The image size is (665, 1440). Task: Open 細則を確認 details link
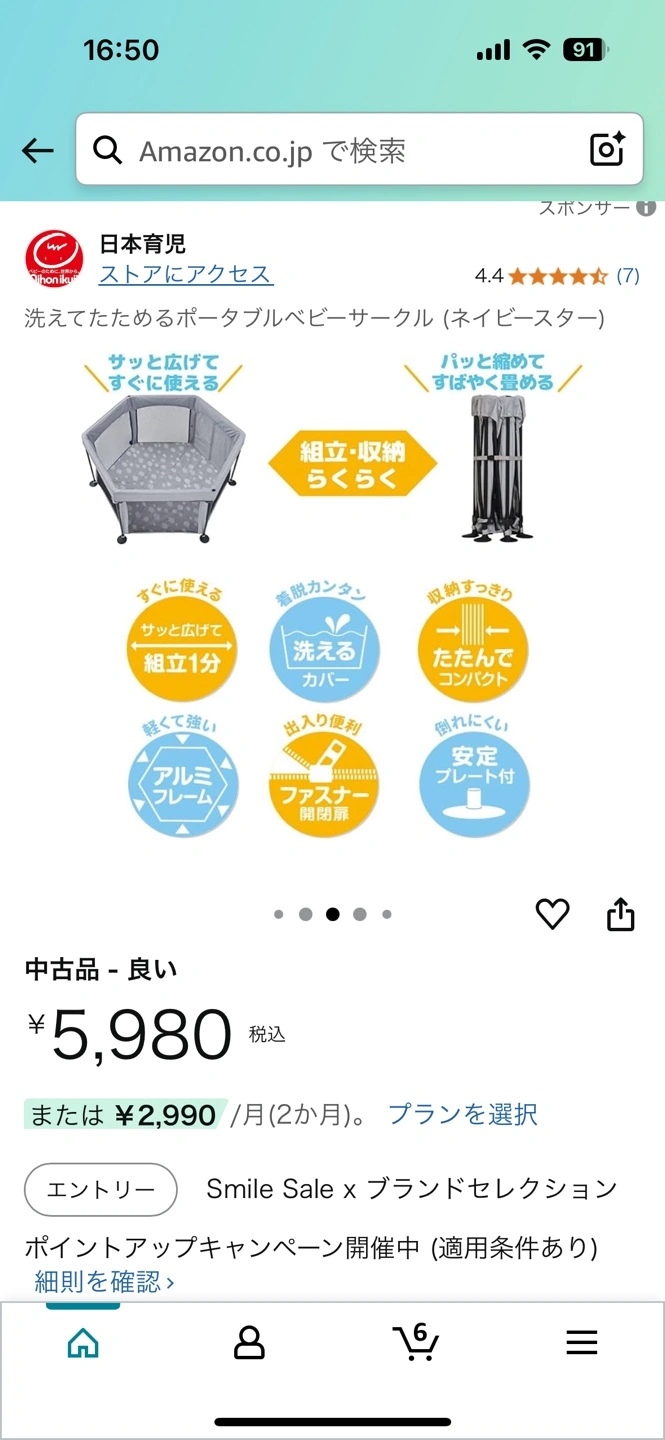point(104,1281)
